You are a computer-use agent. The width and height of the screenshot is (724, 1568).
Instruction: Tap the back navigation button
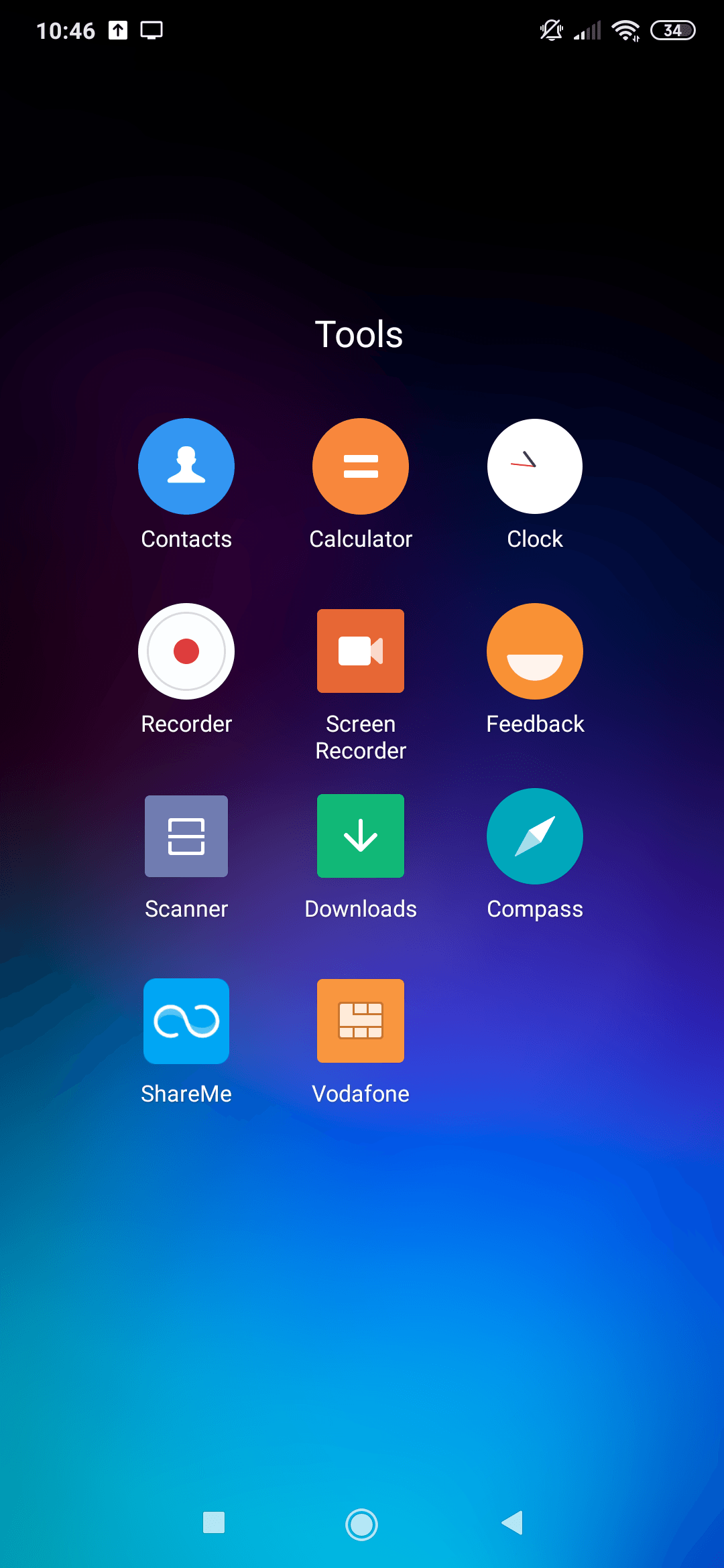pyautogui.click(x=512, y=1523)
